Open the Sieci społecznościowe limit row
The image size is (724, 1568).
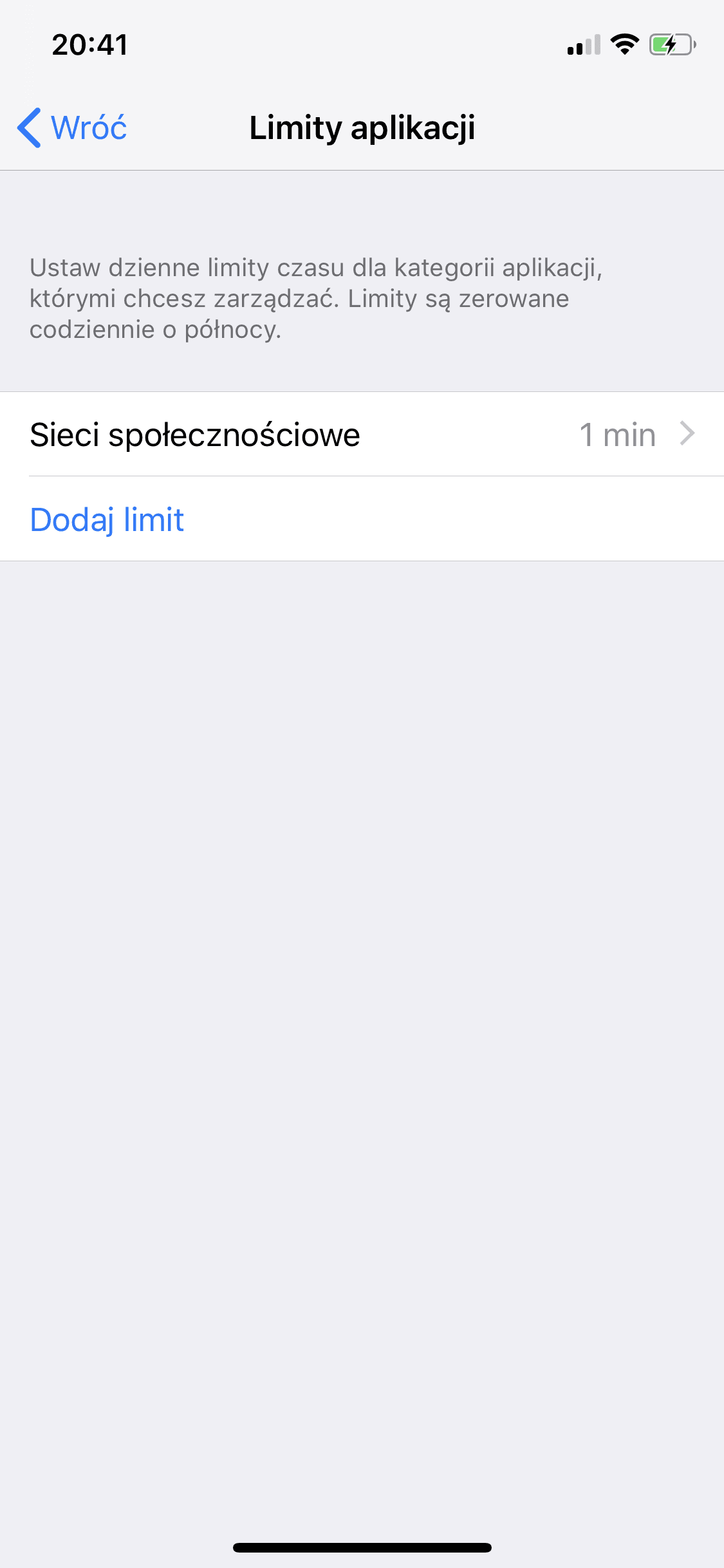pos(362,434)
